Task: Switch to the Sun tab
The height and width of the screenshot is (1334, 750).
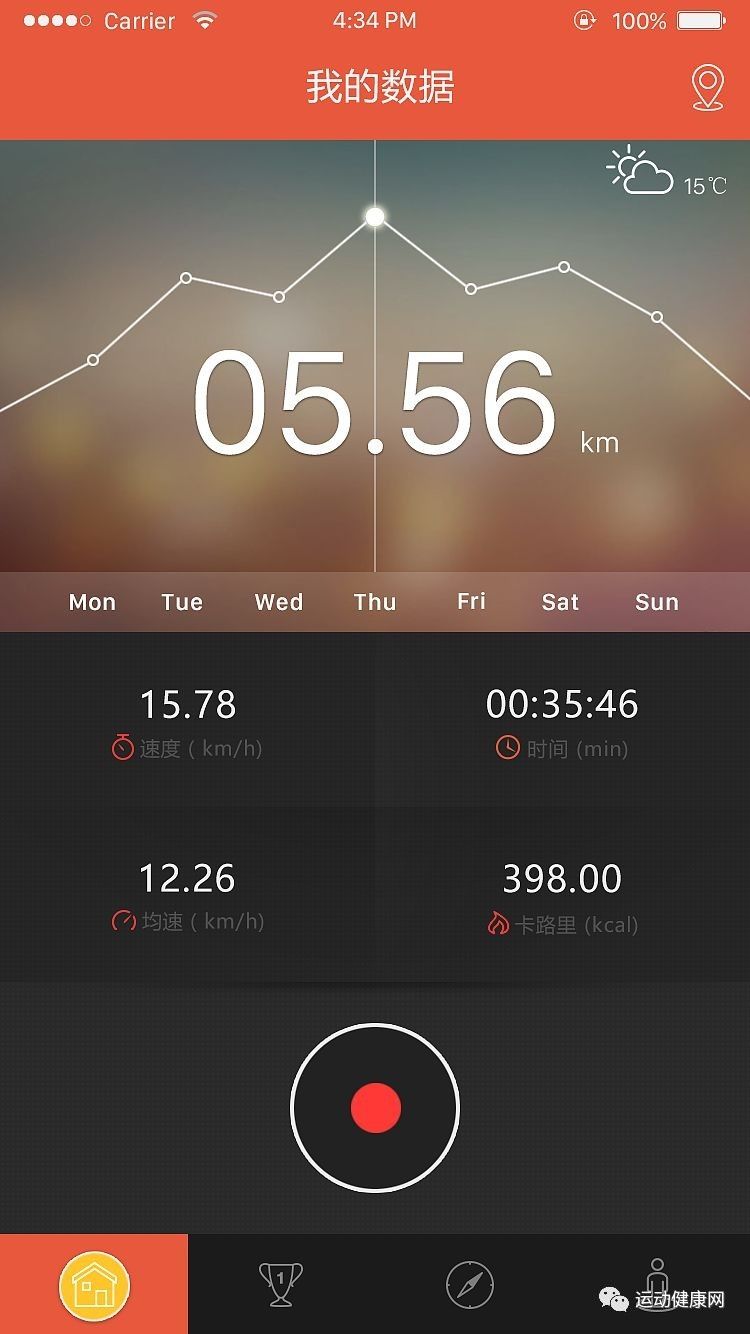Action: 656,602
